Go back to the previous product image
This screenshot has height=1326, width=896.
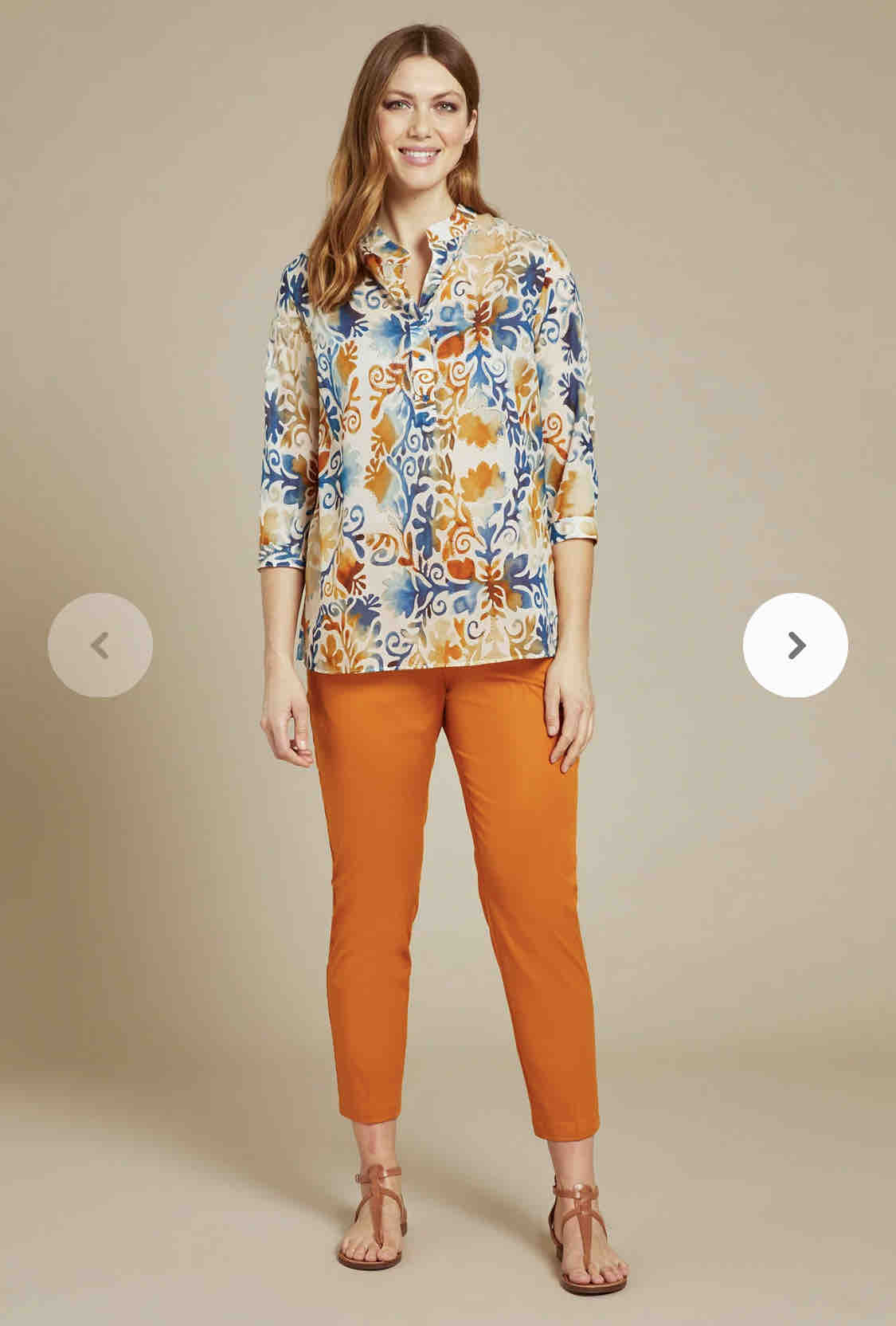100,645
